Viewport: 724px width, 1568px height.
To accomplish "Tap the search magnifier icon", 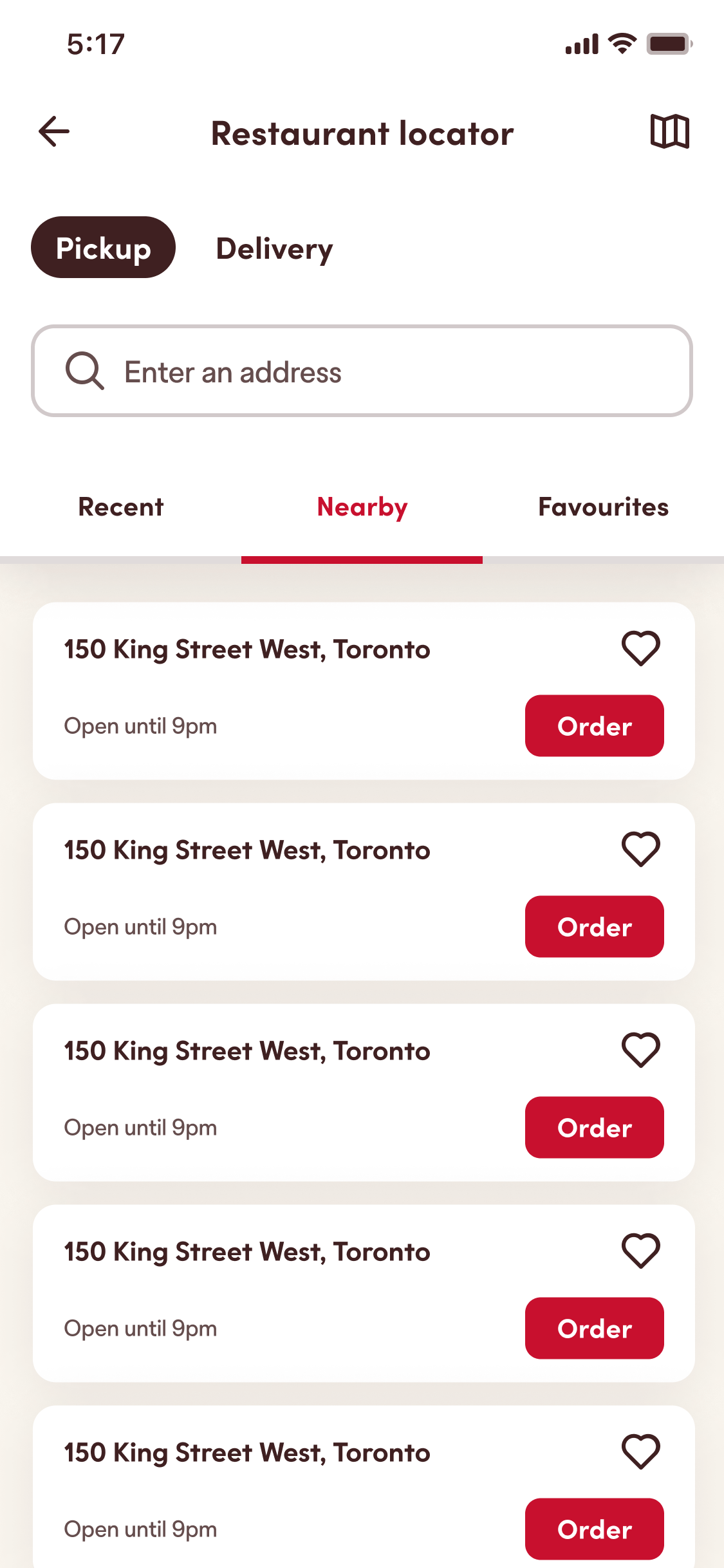I will click(86, 371).
